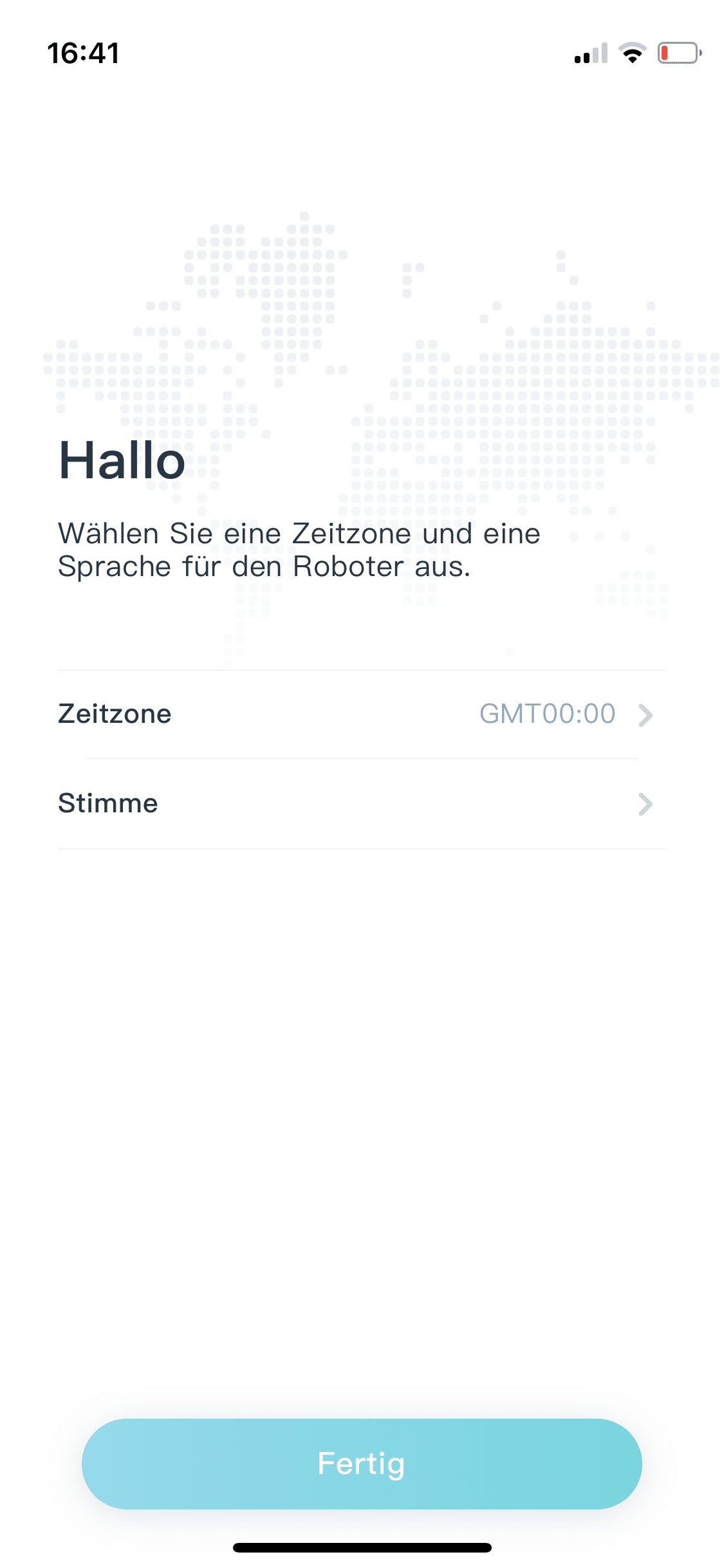Tap the Fertig button

pyautogui.click(x=362, y=1464)
